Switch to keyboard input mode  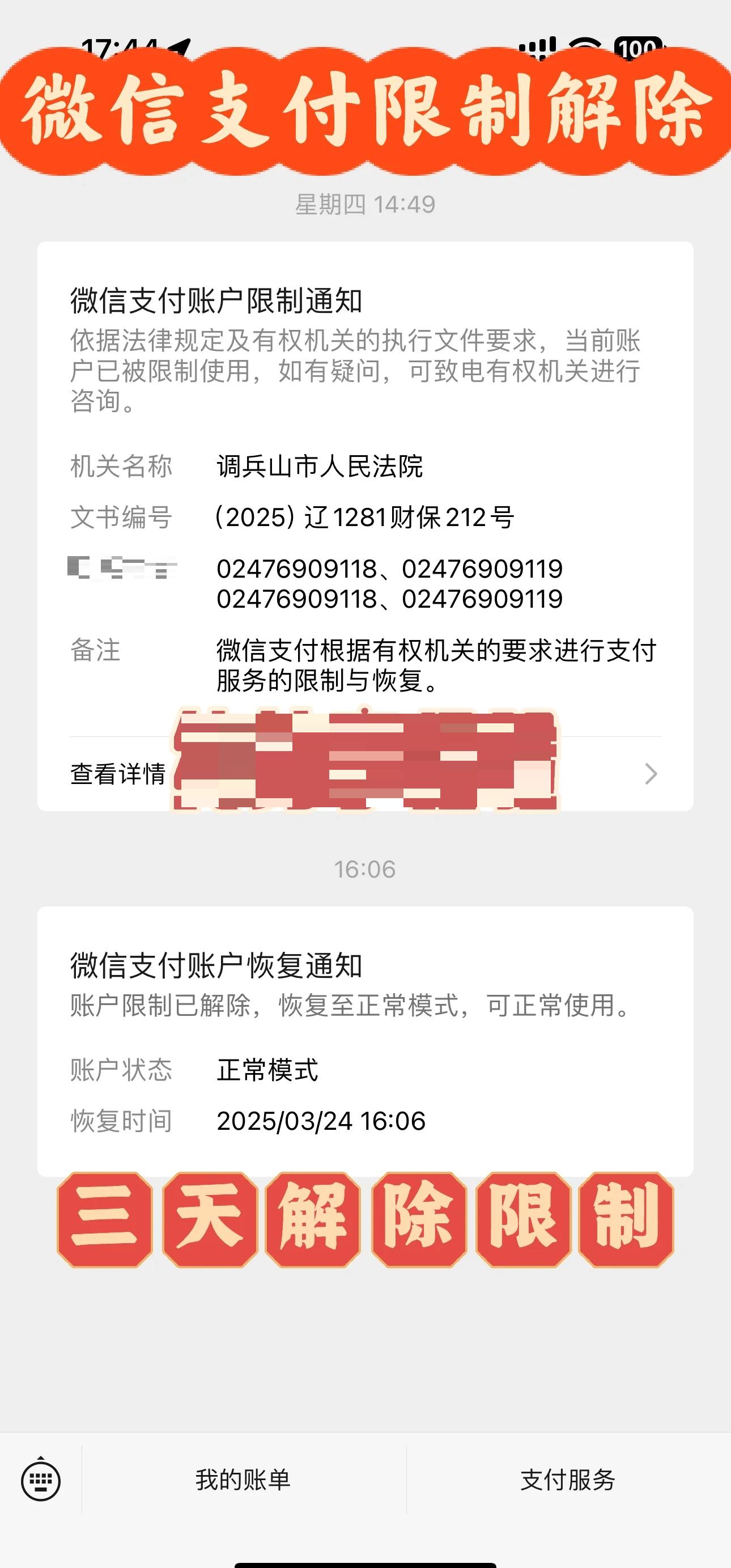tap(41, 1480)
